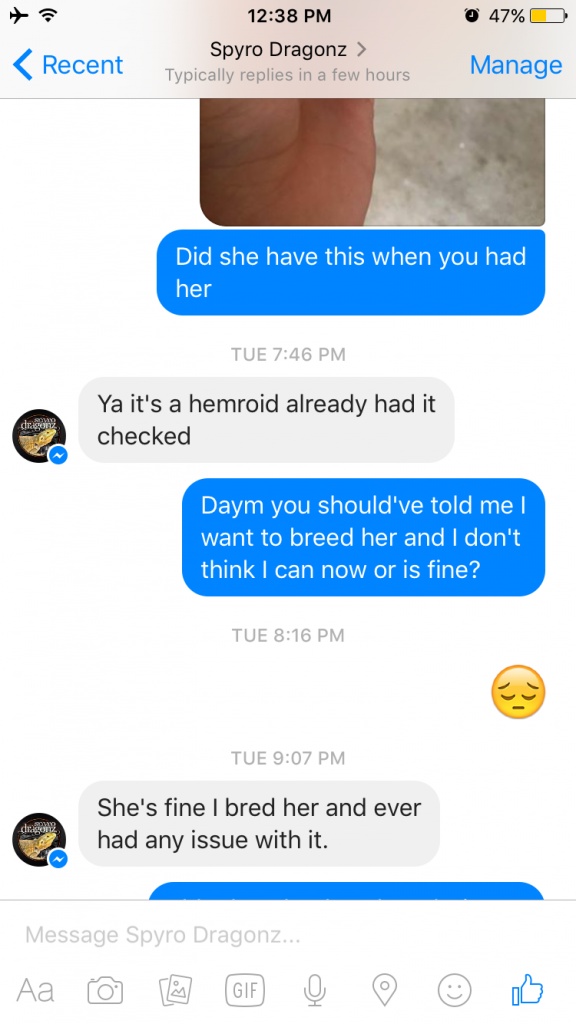
Task: Open the GIF picker
Action: pyautogui.click(x=245, y=990)
